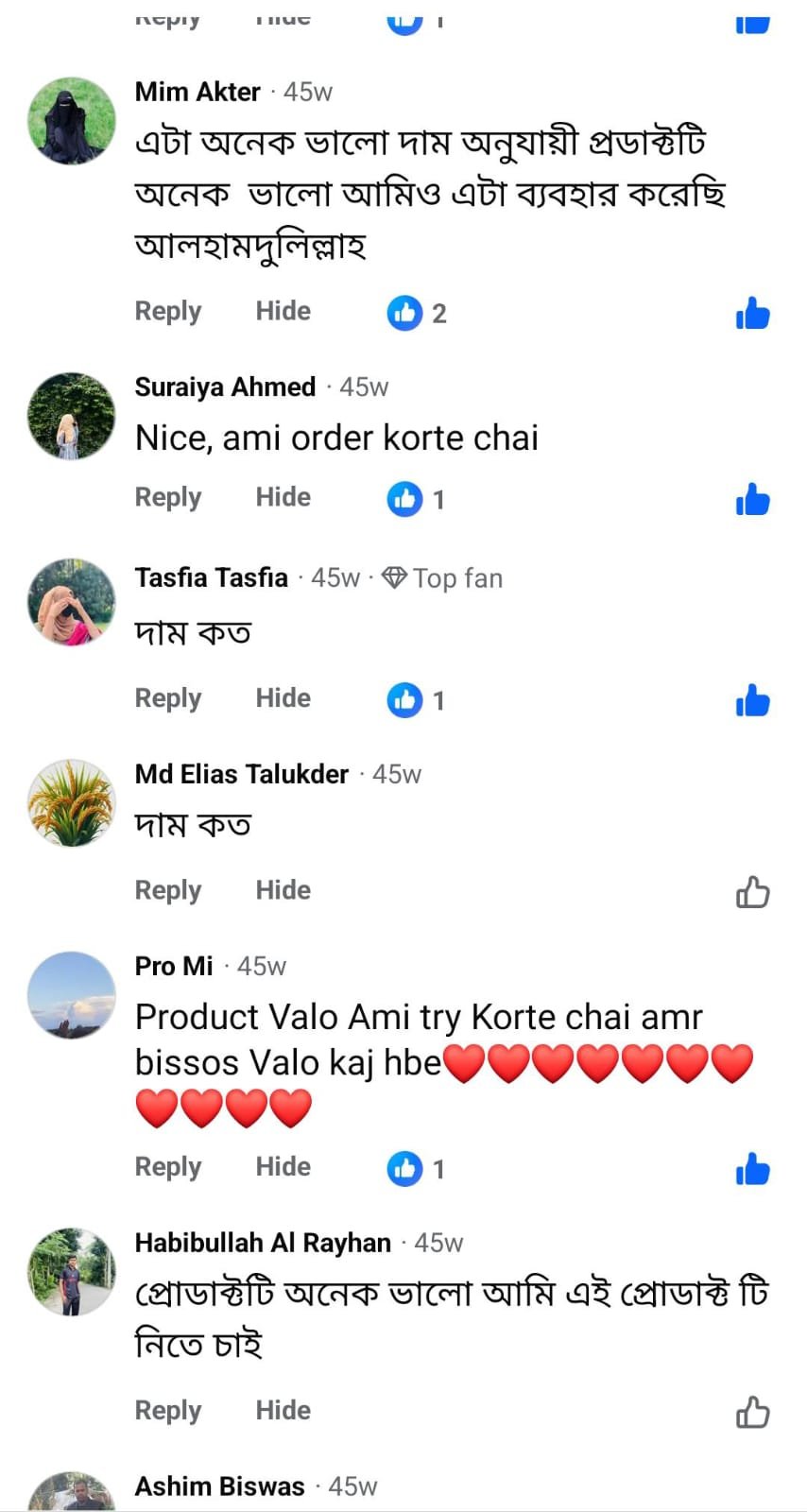Open Suraiya Ahmed's profile name
Screen dimensions: 807x1512
pos(225,387)
